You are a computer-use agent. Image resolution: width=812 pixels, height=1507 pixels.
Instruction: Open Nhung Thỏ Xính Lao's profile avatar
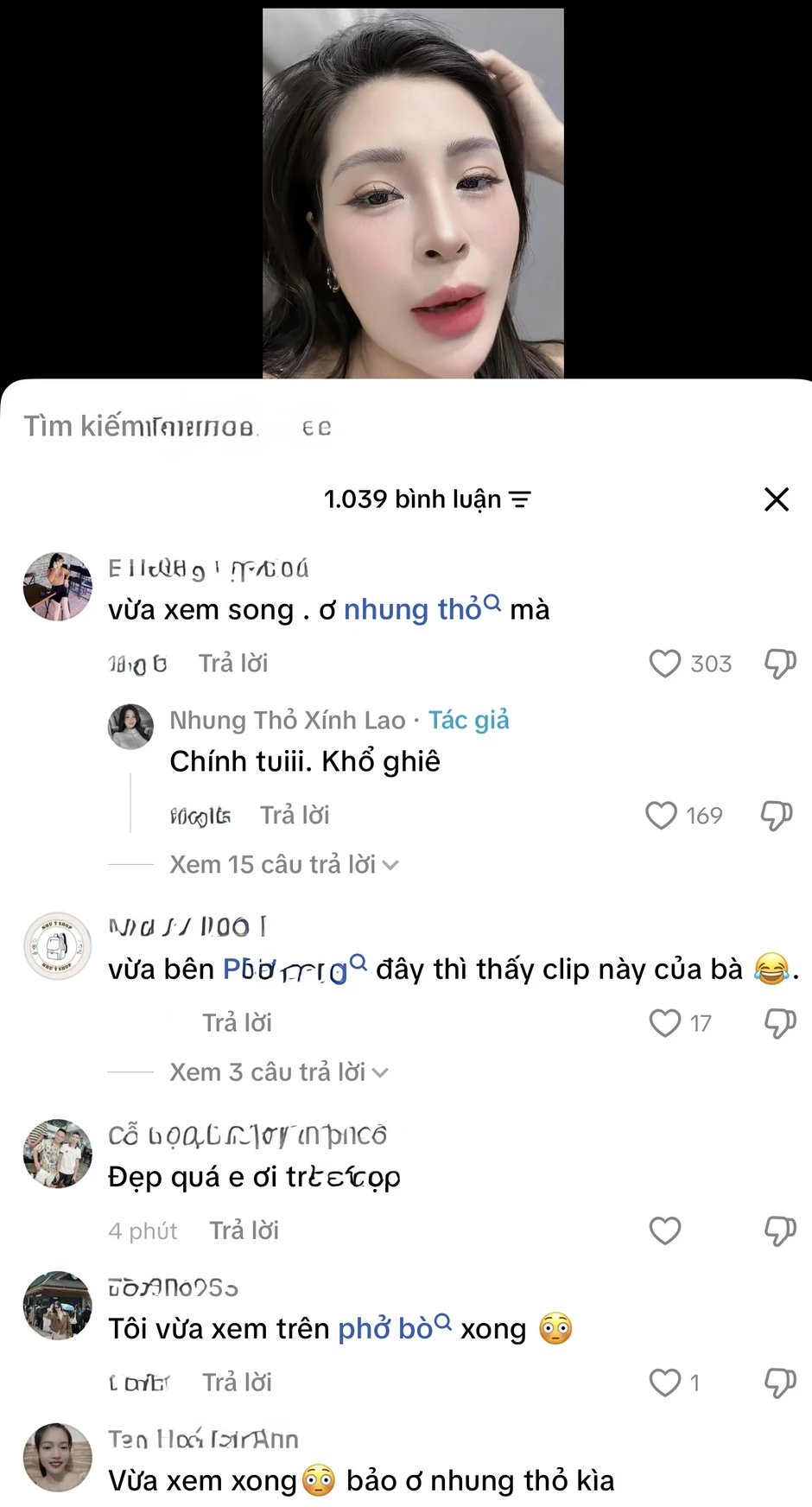click(130, 726)
